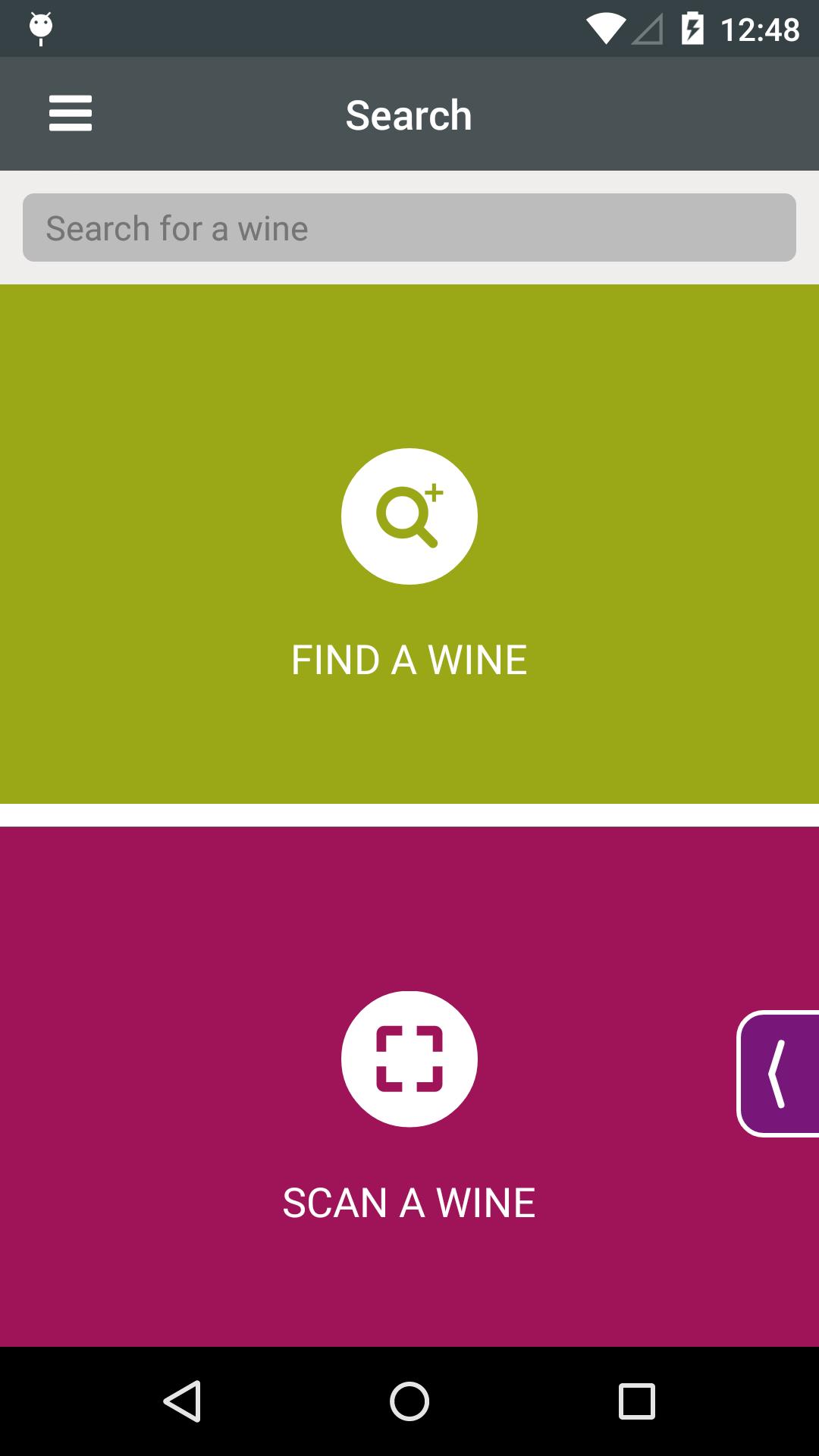Tap the Wi-Fi icon in the status bar
Image resolution: width=819 pixels, height=1456 pixels.
tap(603, 27)
